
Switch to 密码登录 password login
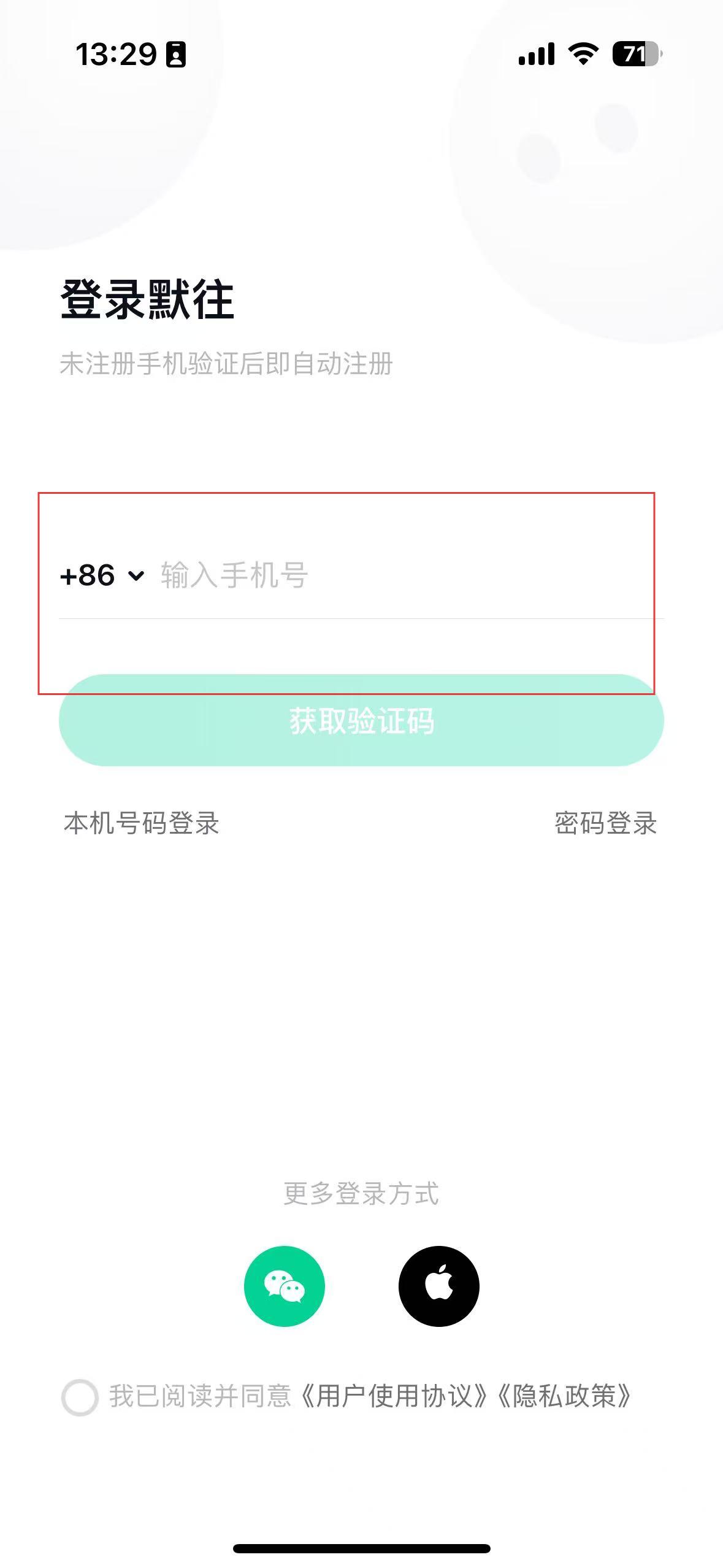click(606, 823)
